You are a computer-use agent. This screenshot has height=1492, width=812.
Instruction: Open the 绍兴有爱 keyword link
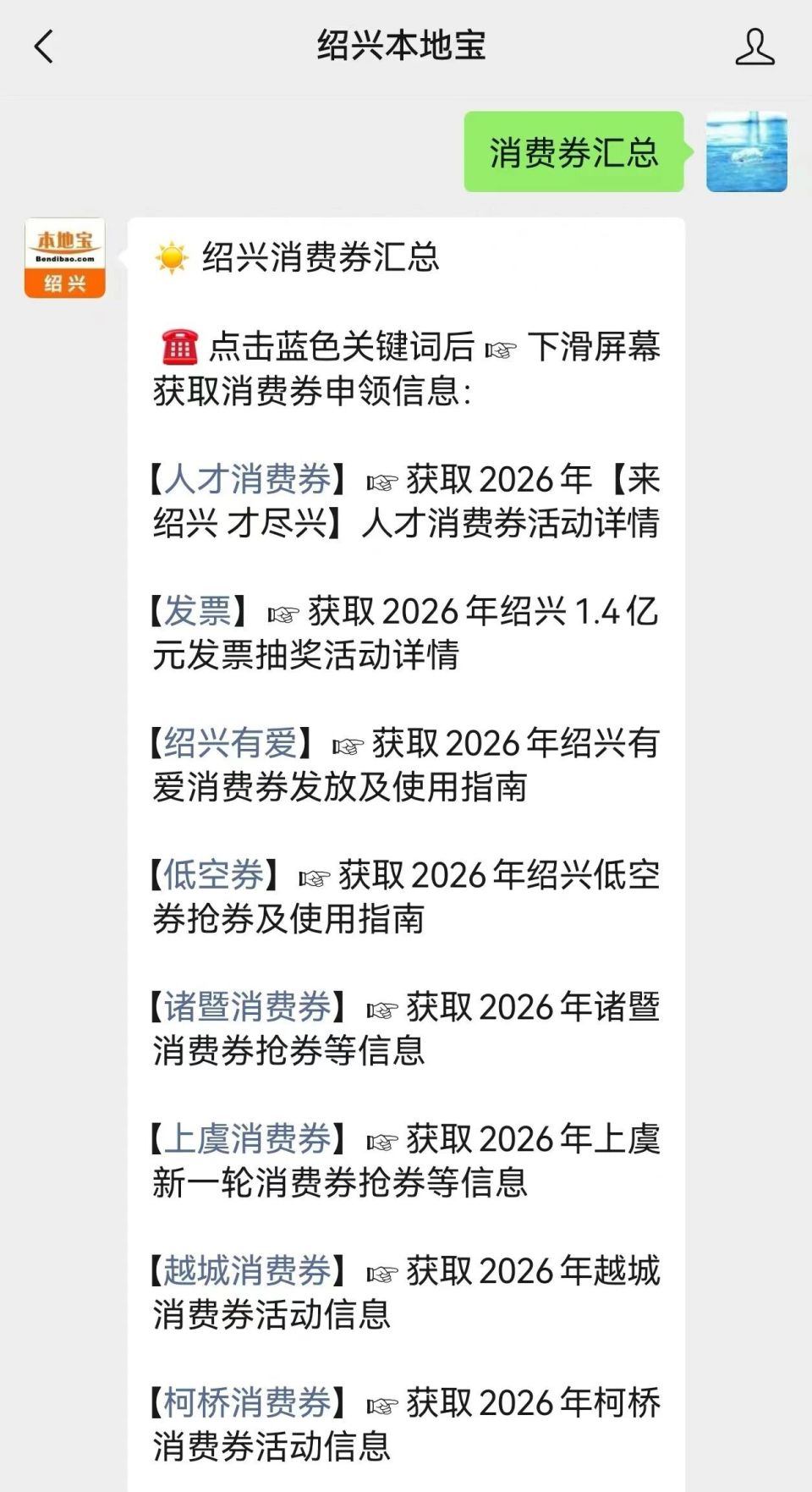[x=225, y=744]
